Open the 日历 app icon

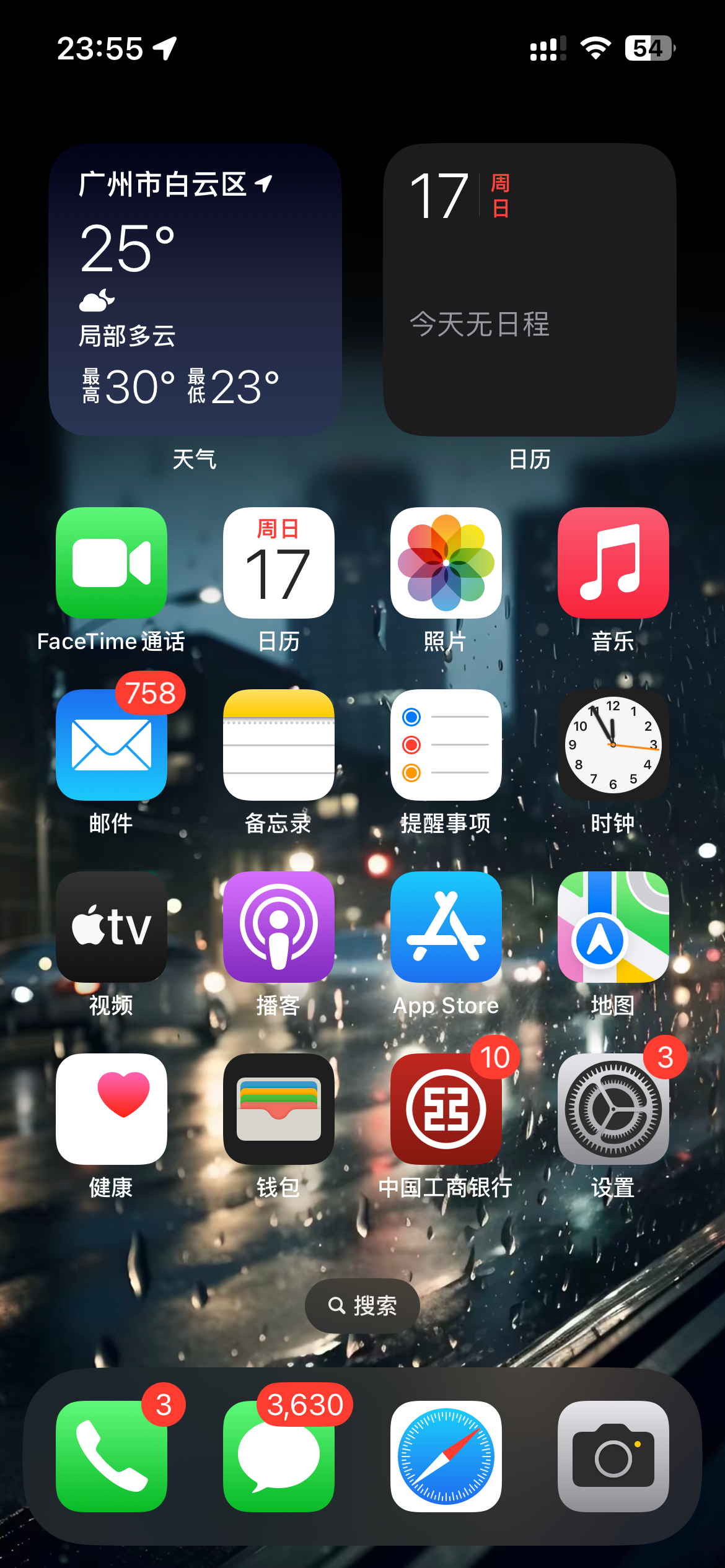279,562
